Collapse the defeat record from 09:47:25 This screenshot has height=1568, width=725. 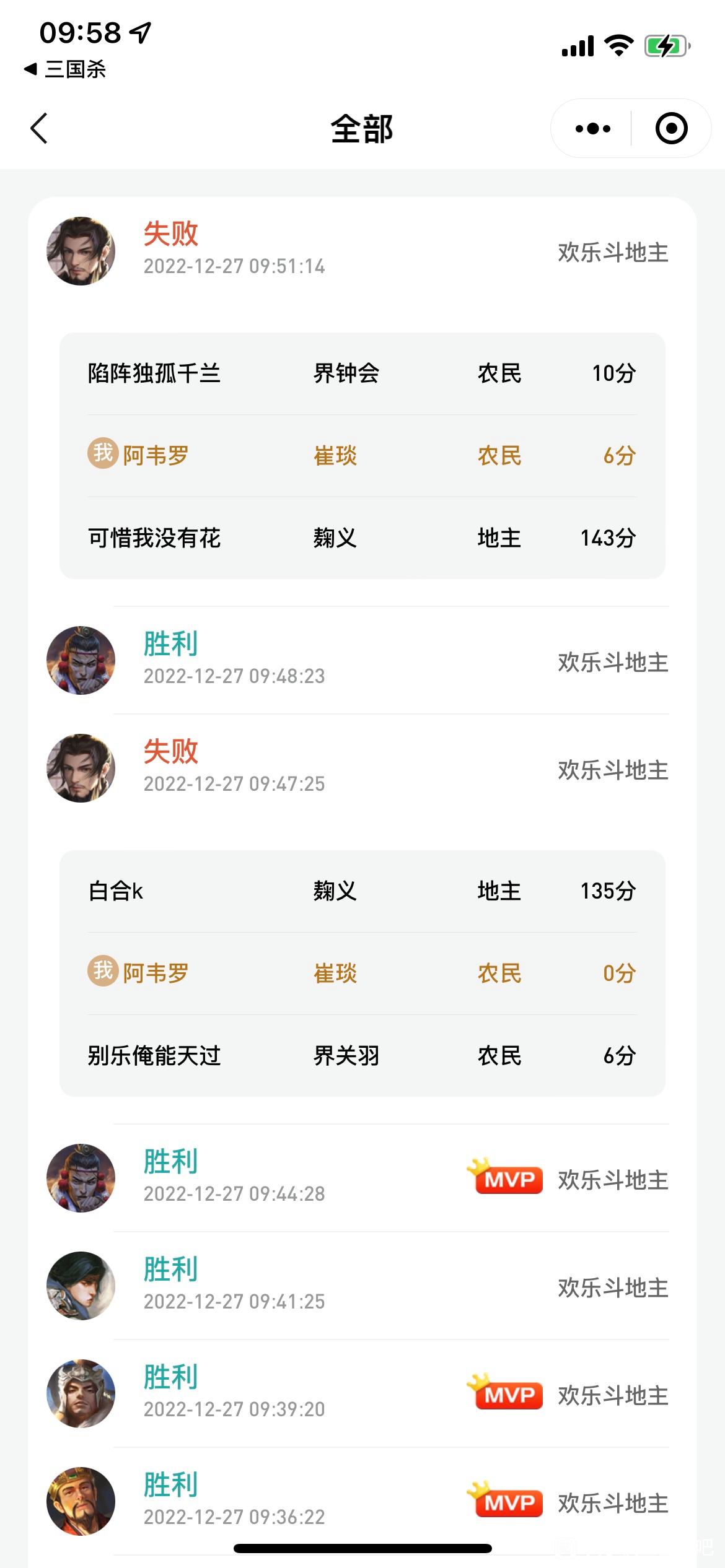(x=362, y=769)
